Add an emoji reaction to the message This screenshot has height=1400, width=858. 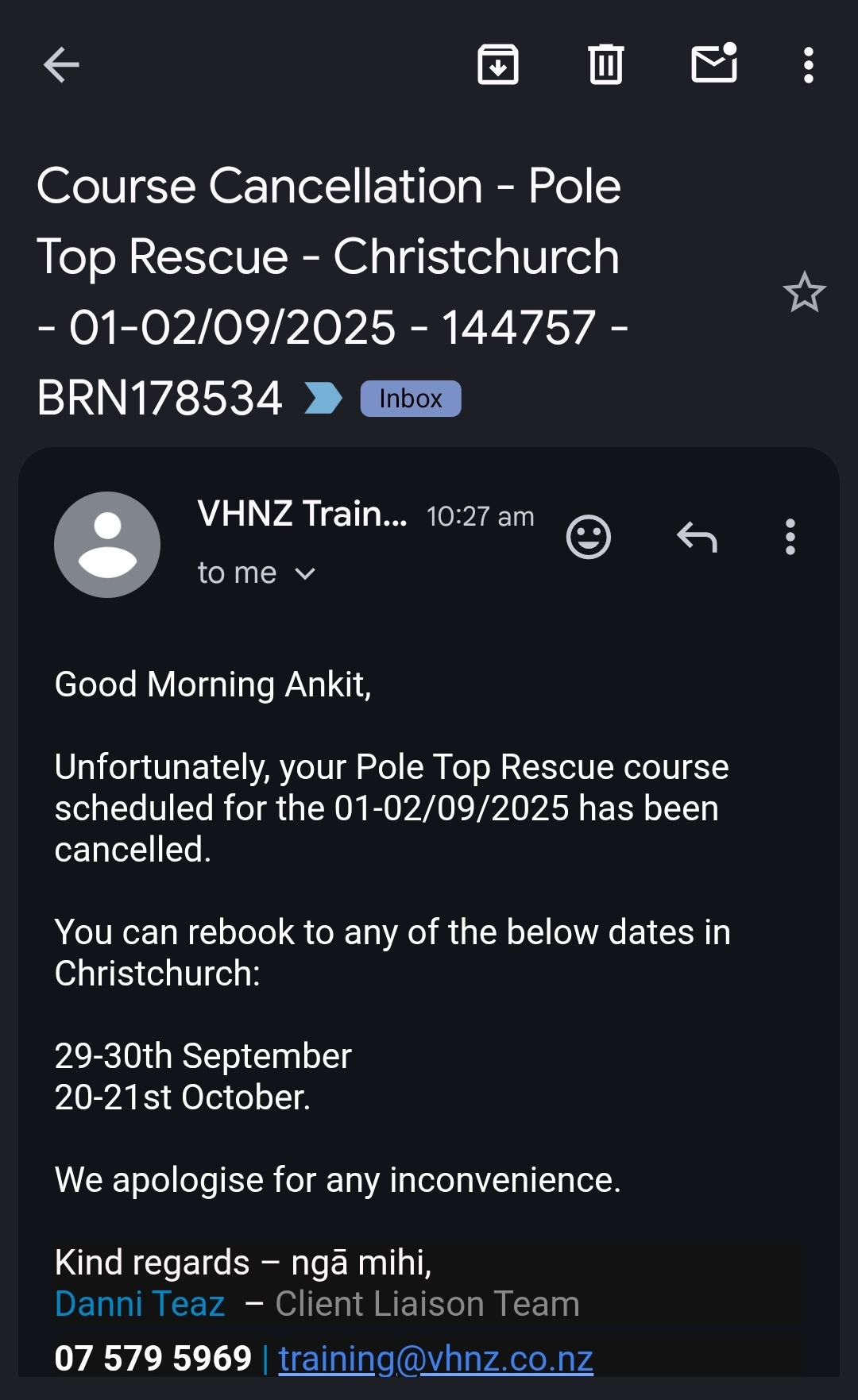pos(588,538)
